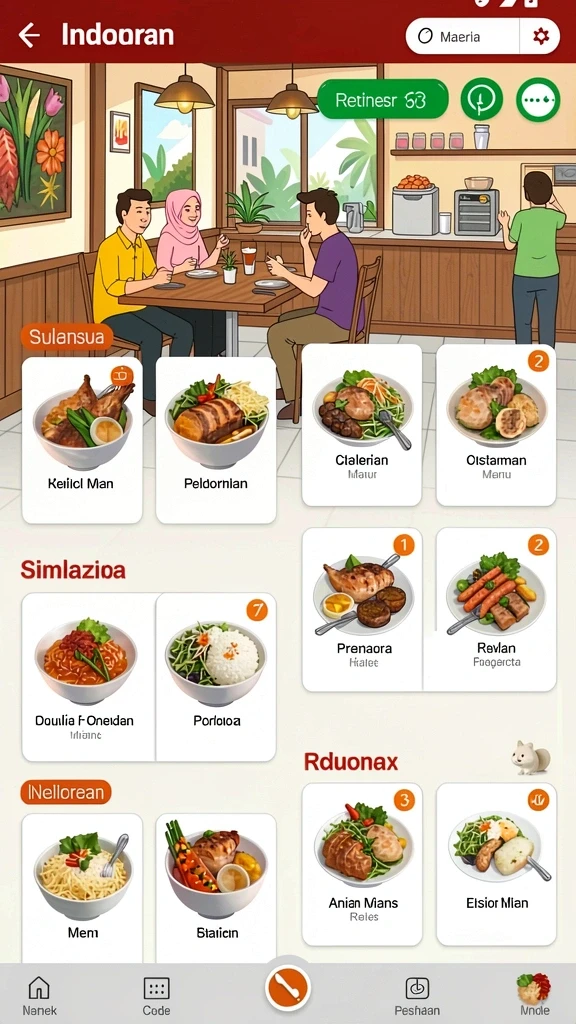The width and height of the screenshot is (576, 1024).
Task: Tap the orange center action button
Action: 288,988
